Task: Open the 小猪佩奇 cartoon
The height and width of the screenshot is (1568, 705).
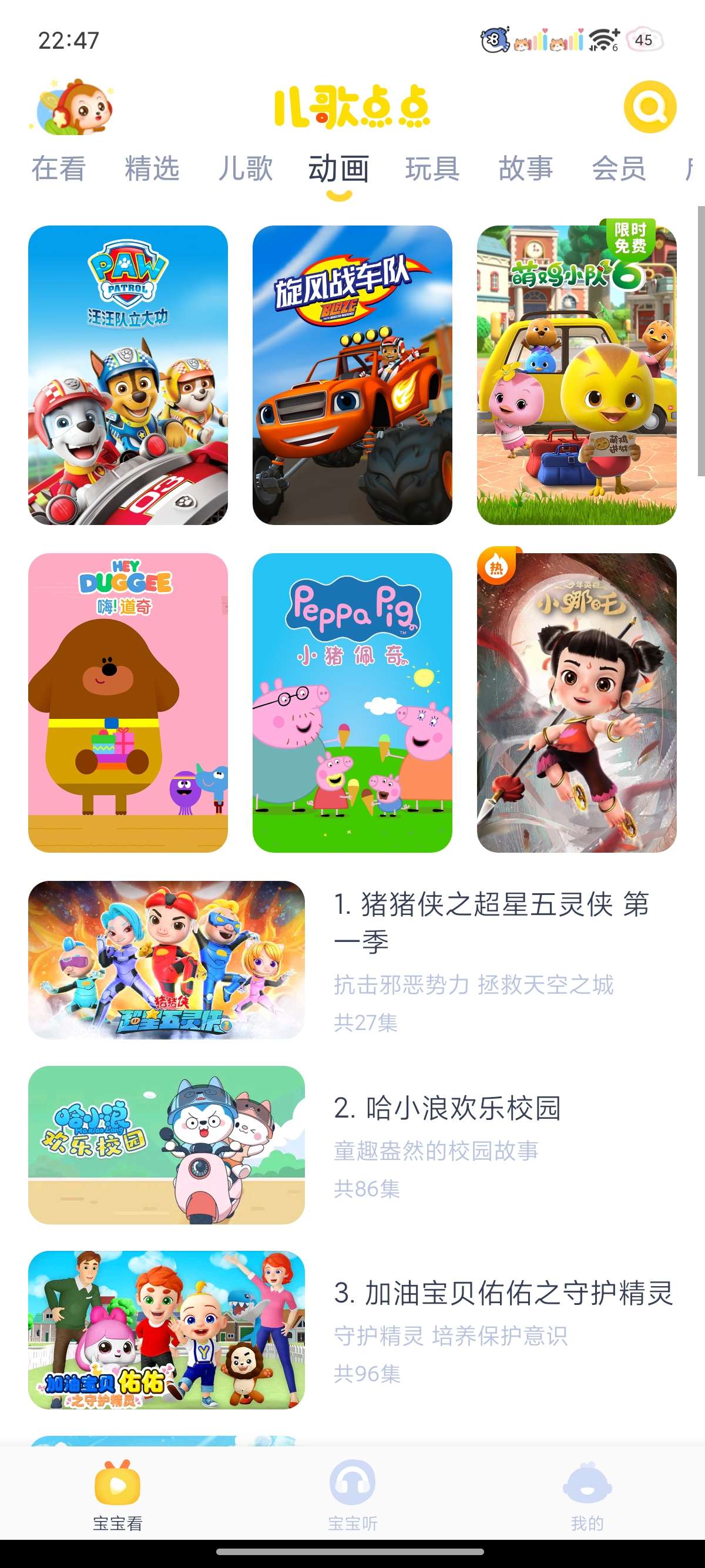Action: point(352,702)
